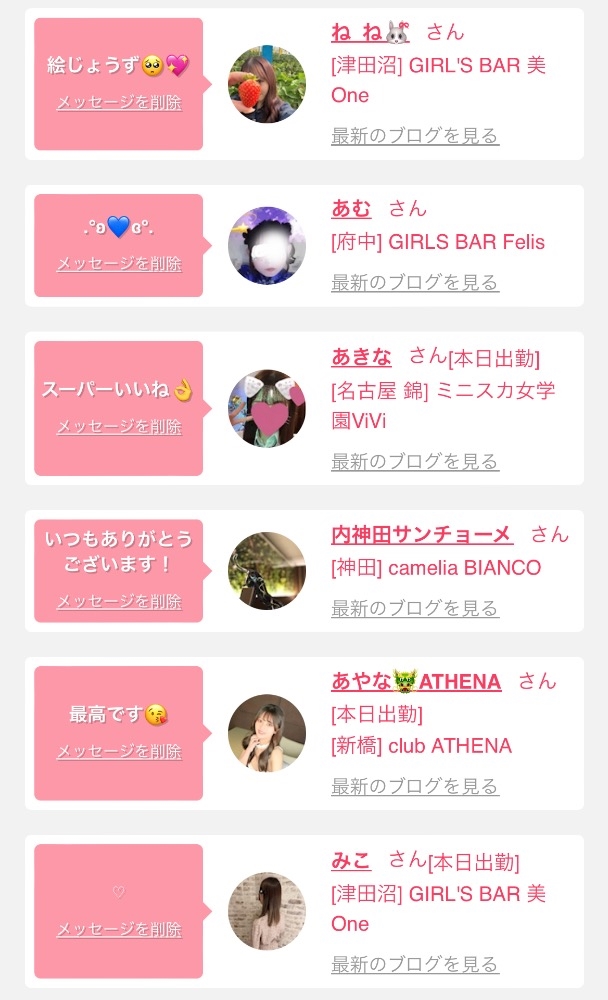Delete the message to 内神田サンチョーメ

point(119,602)
